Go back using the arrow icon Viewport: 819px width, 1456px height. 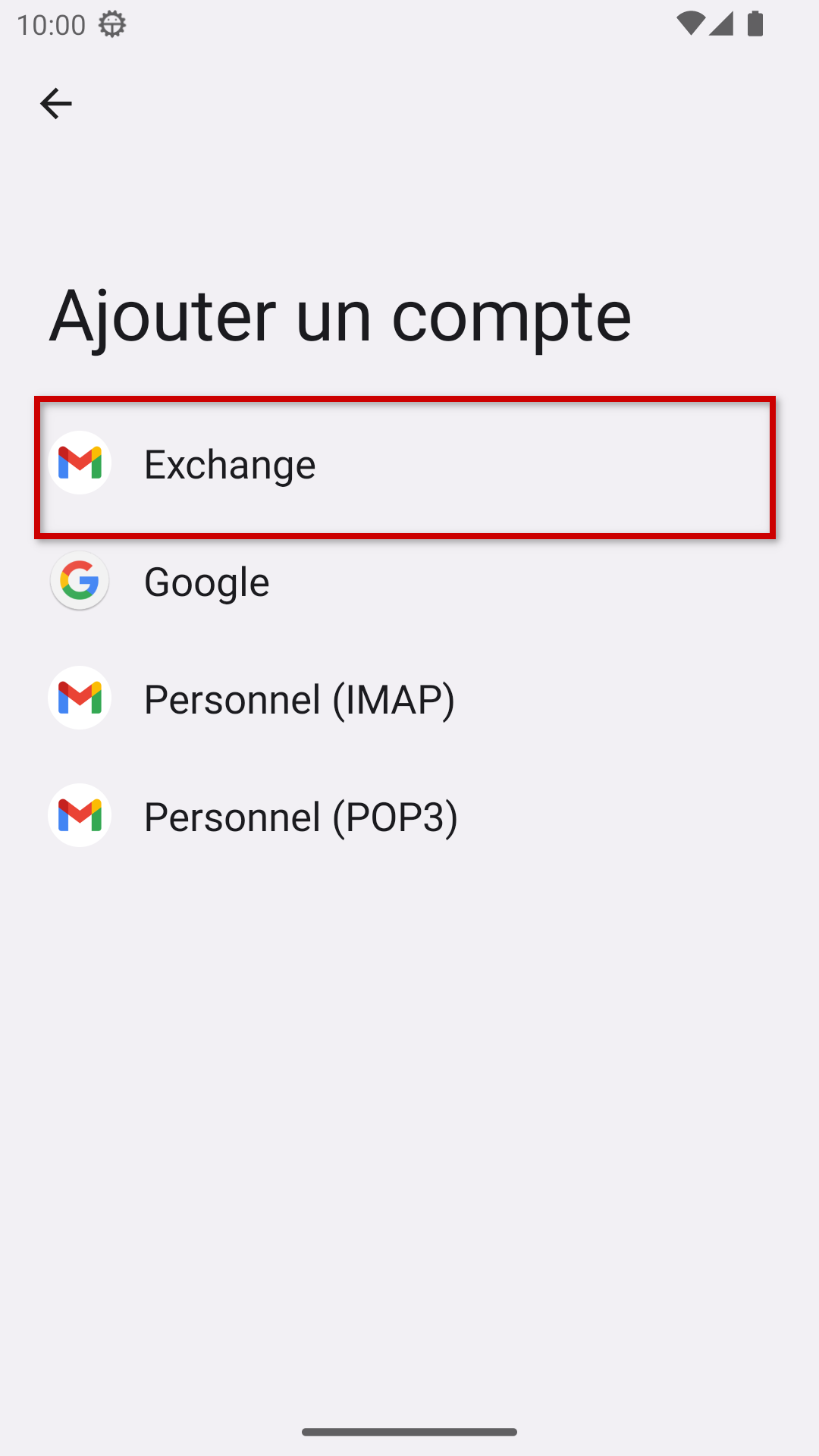tap(55, 103)
